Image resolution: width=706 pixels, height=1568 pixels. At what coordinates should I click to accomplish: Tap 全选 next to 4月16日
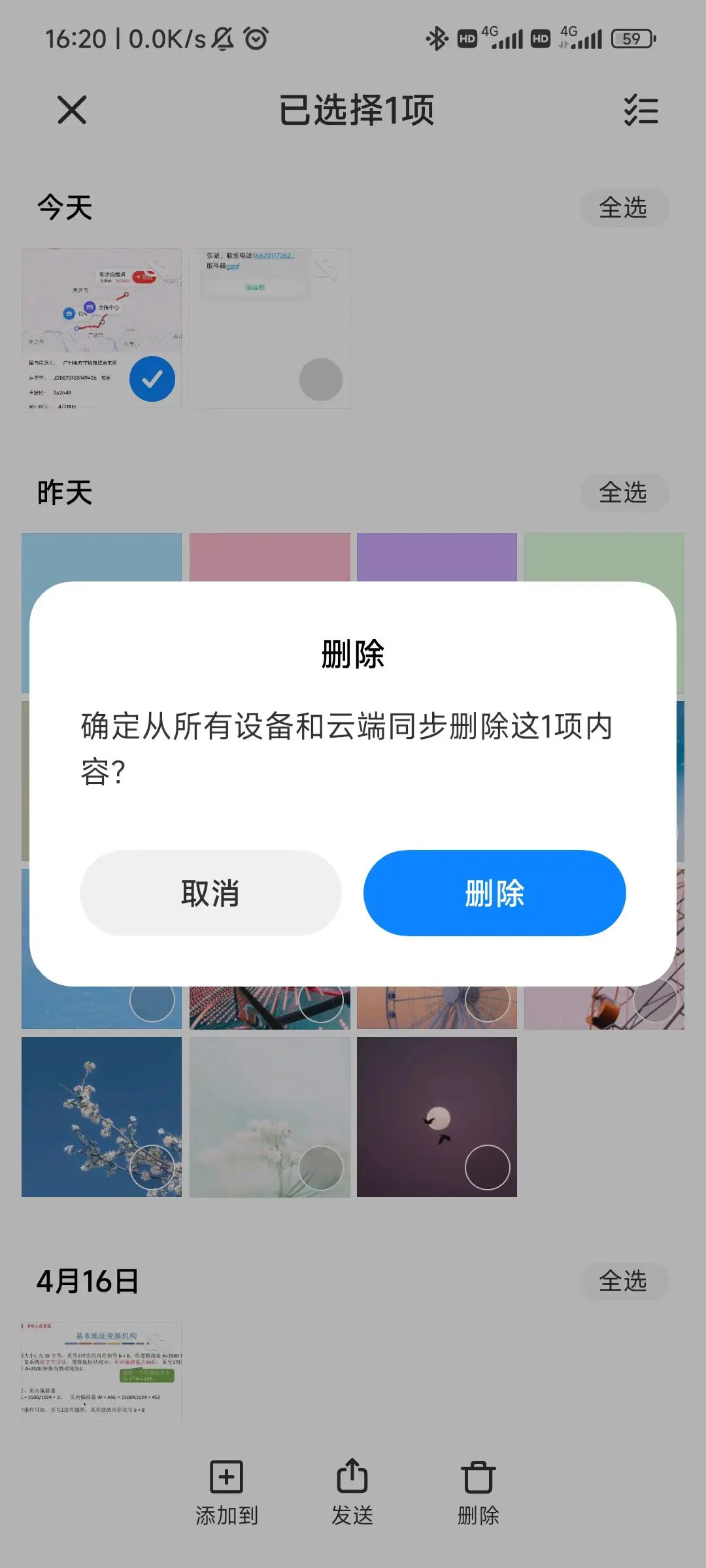pos(624,1281)
